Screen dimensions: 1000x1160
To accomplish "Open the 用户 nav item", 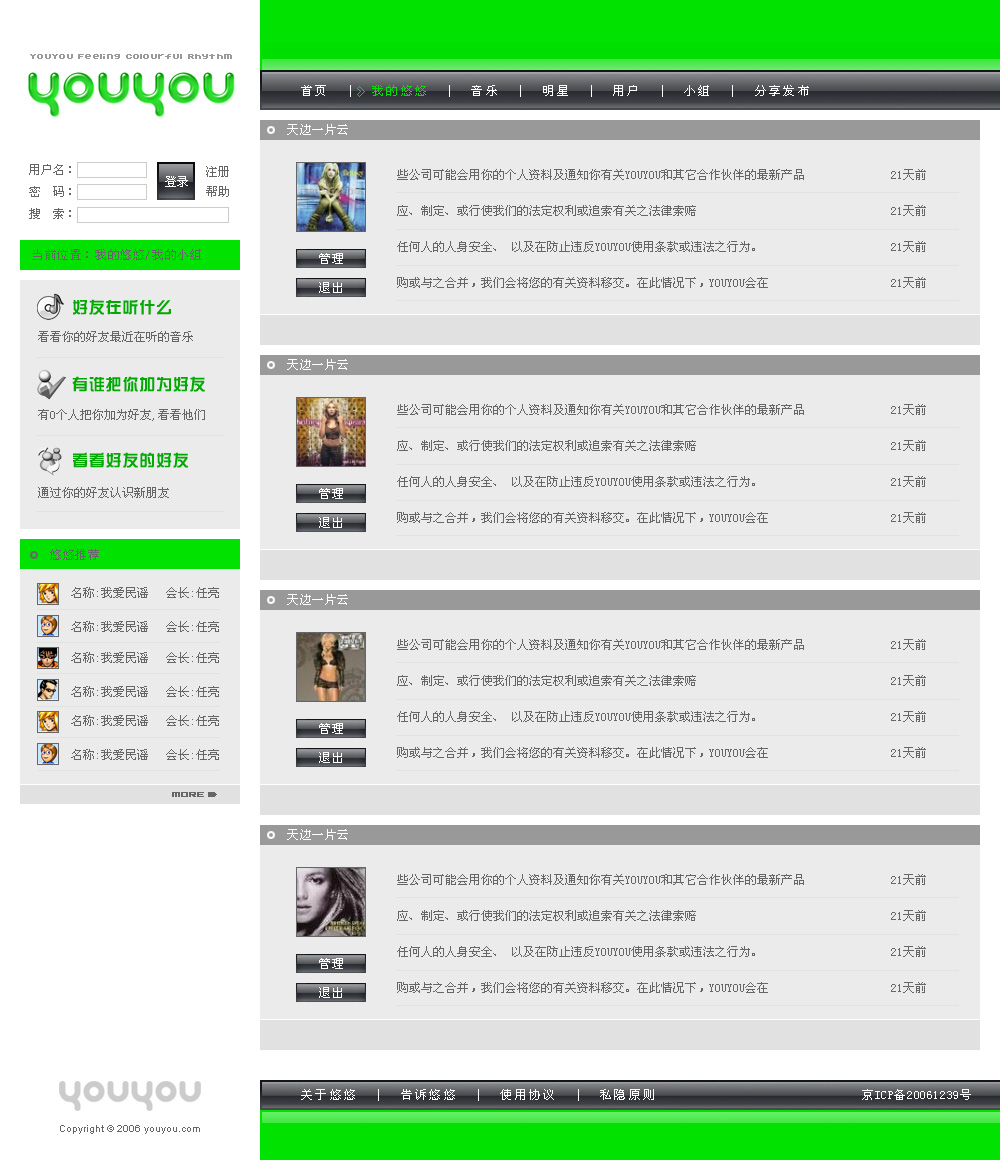I will pos(625,91).
